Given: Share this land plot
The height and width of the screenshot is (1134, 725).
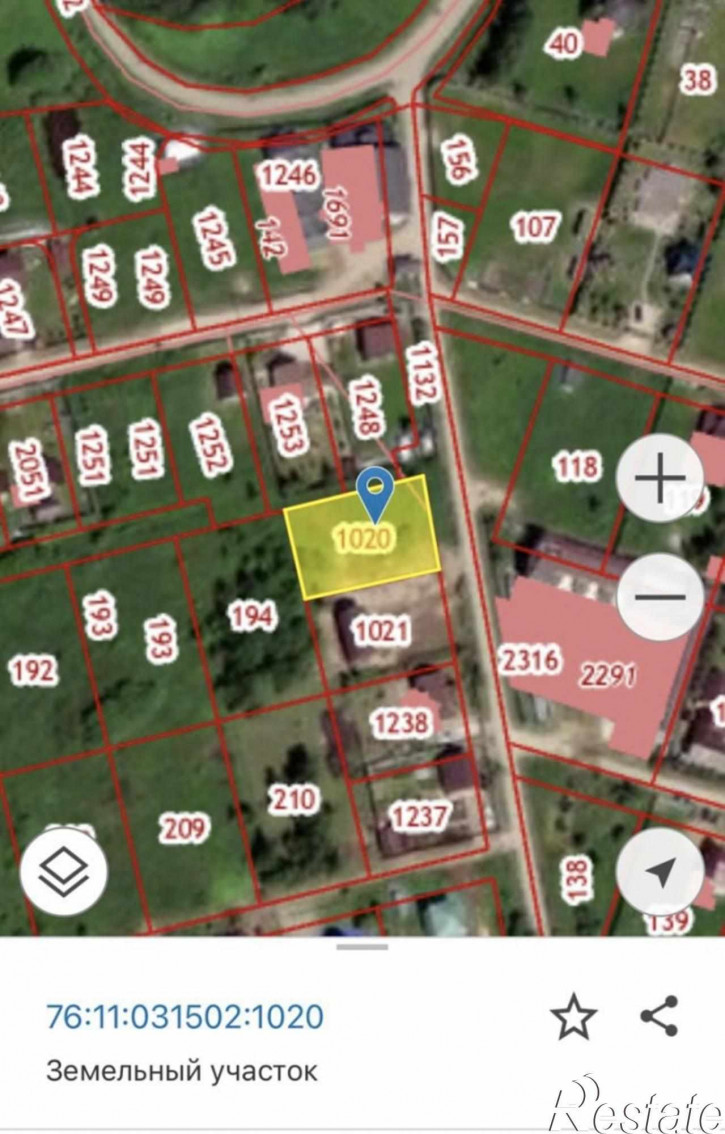Looking at the screenshot, I should pos(659,1017).
